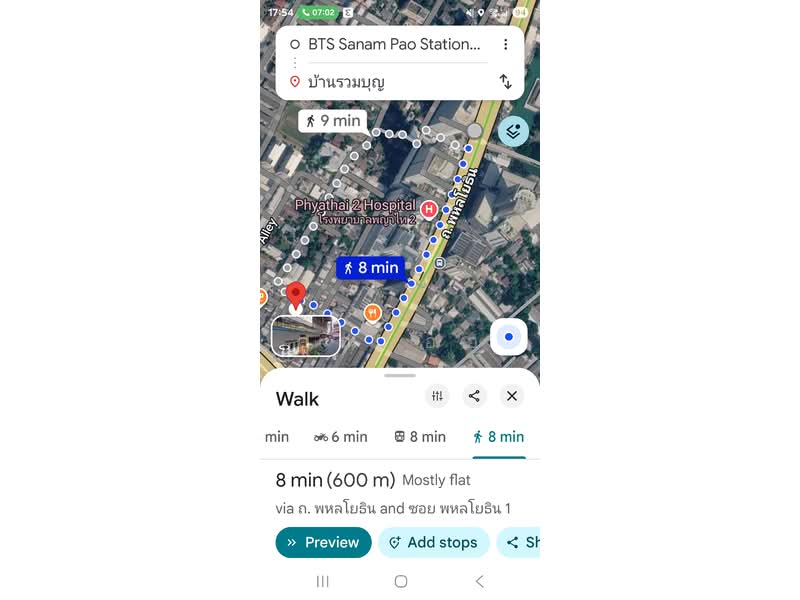
Task: Go back using the system back button
Action: [x=479, y=581]
